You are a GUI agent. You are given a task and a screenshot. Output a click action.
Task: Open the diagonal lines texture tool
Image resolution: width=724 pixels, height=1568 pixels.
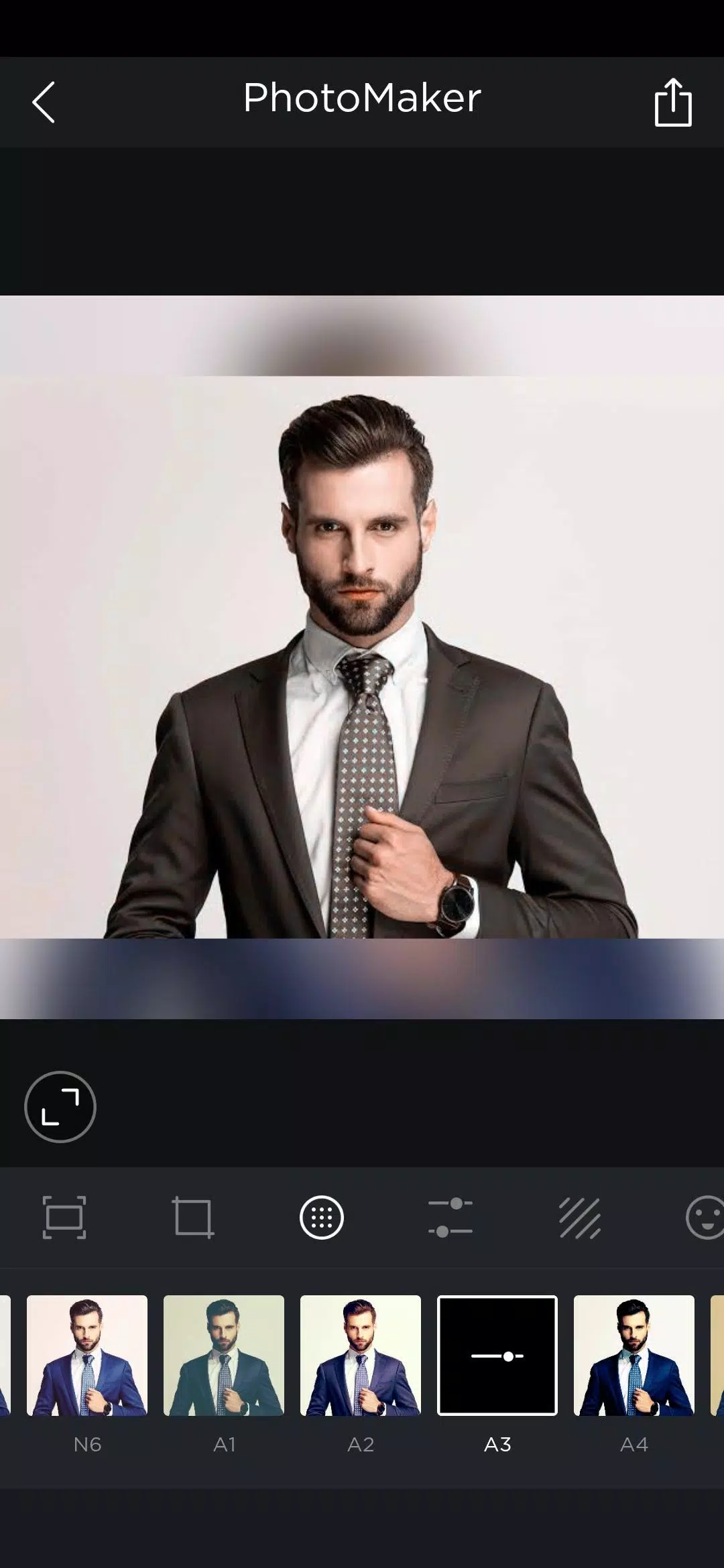[579, 1218]
